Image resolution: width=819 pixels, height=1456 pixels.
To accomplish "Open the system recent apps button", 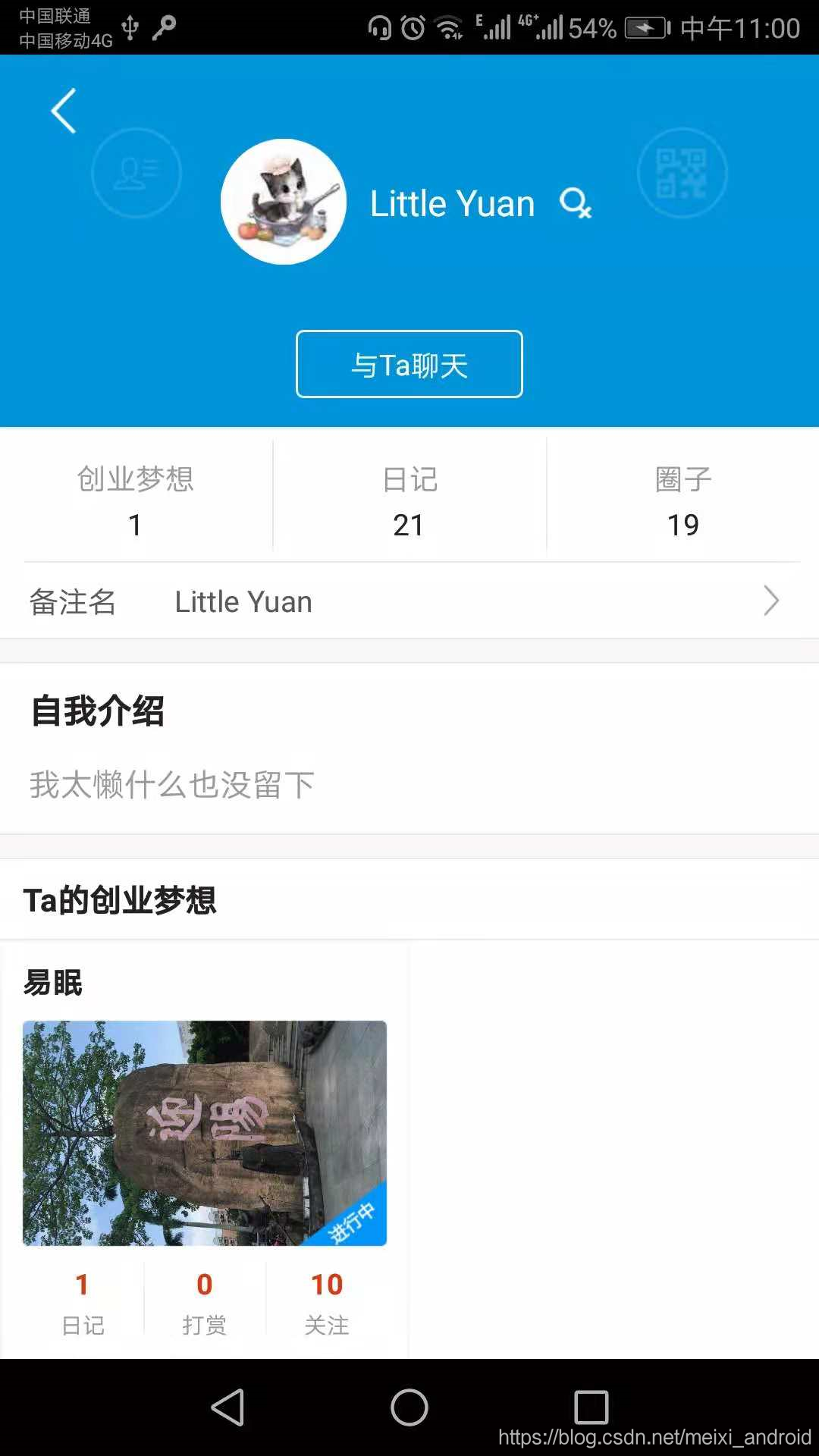I will 591,1407.
